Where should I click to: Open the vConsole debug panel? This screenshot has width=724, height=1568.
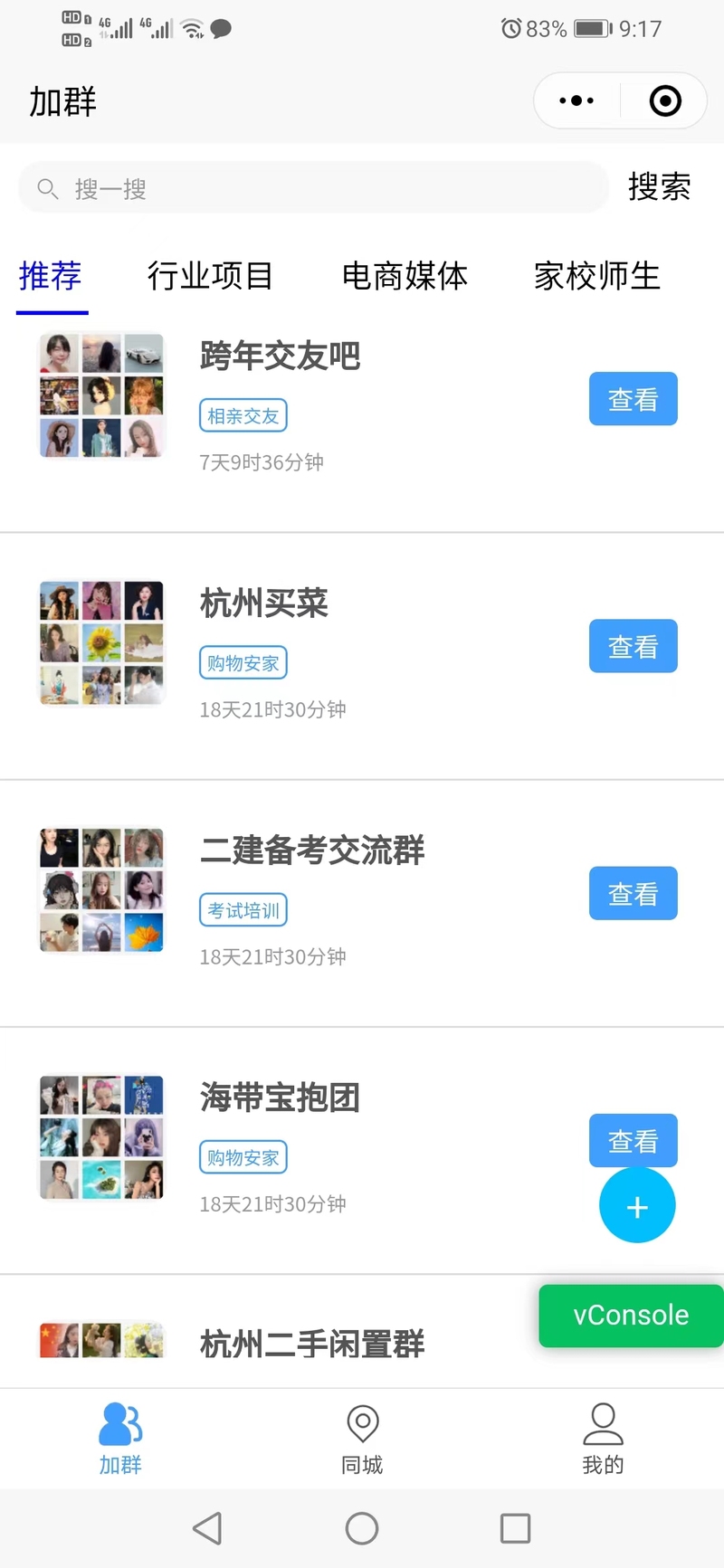click(631, 1315)
